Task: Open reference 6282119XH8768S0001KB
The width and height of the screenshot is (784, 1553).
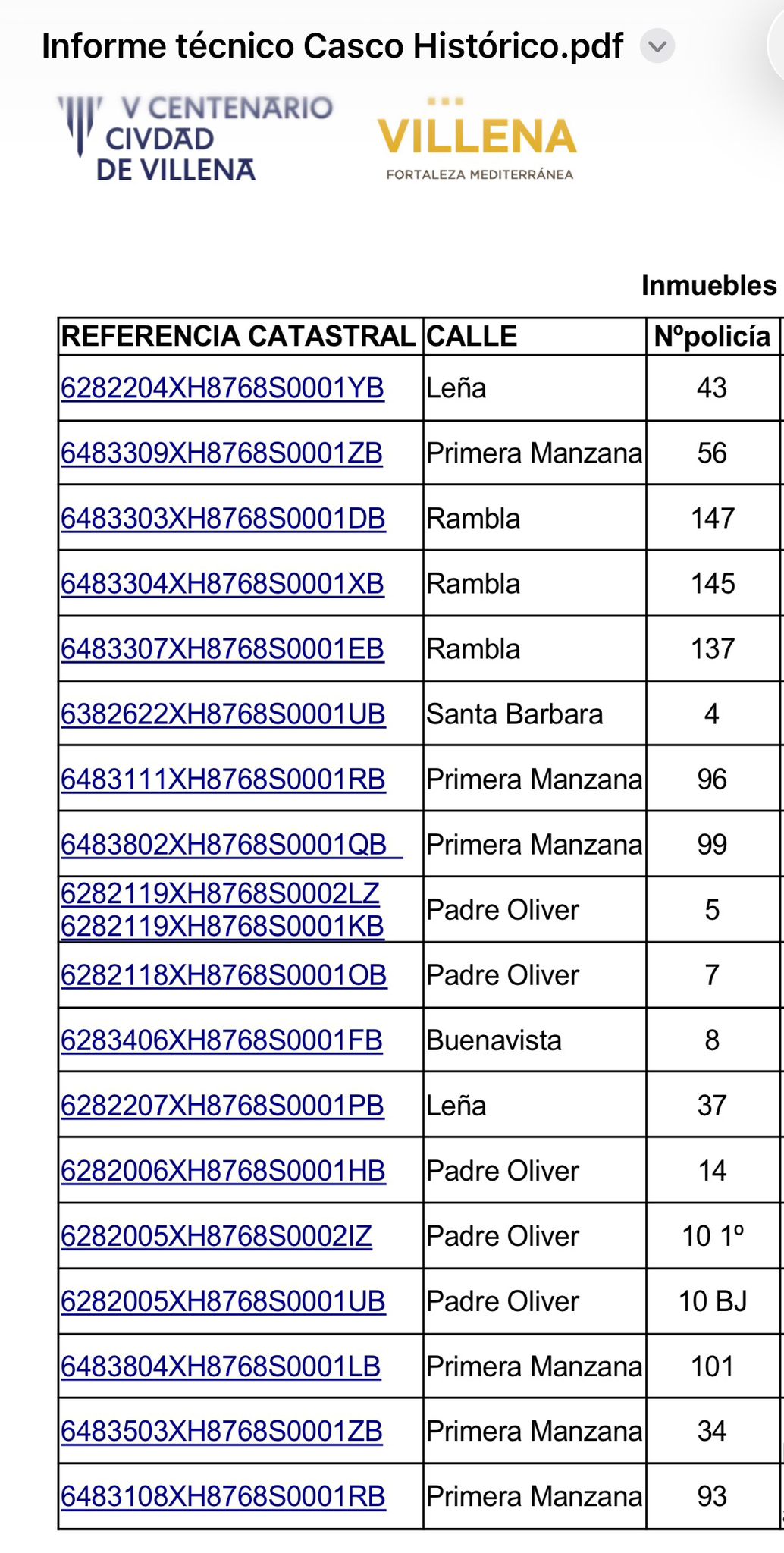Action: tap(222, 927)
